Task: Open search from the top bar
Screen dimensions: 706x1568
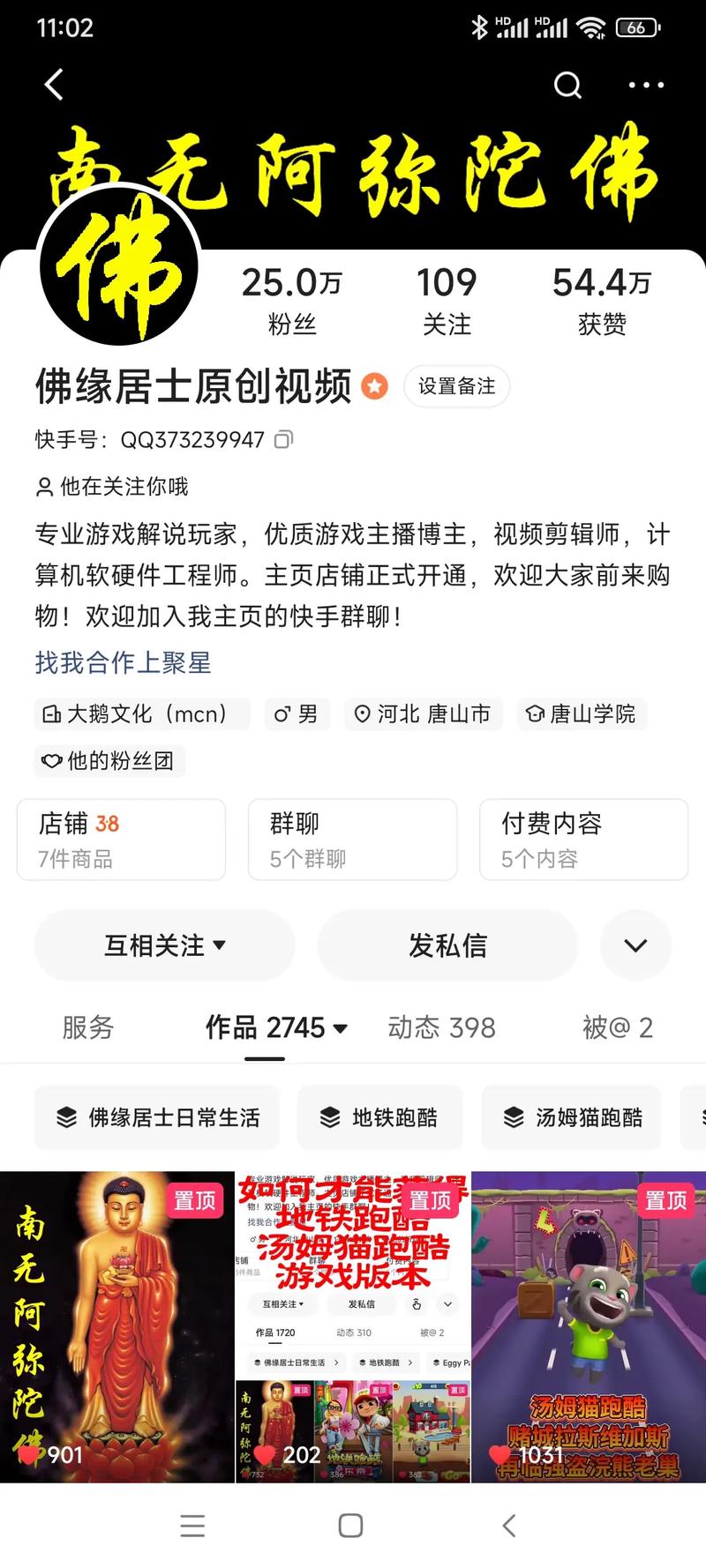Action: click(x=567, y=85)
